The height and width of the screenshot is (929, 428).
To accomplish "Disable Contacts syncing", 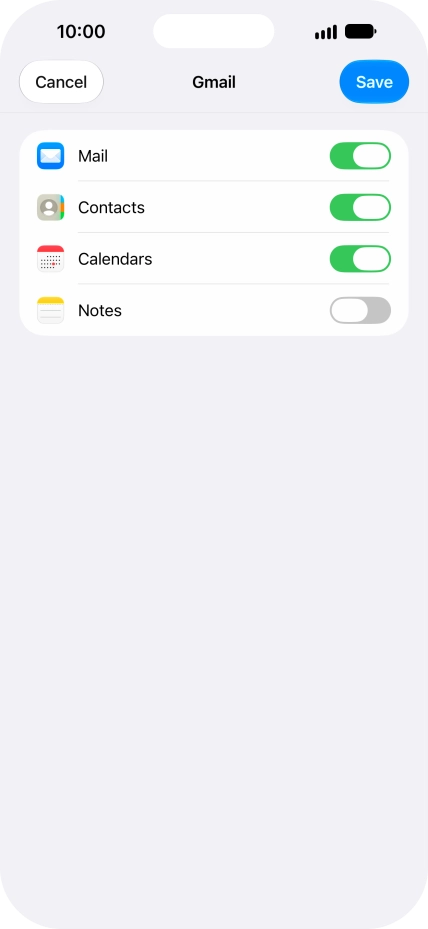I will click(x=360, y=207).
